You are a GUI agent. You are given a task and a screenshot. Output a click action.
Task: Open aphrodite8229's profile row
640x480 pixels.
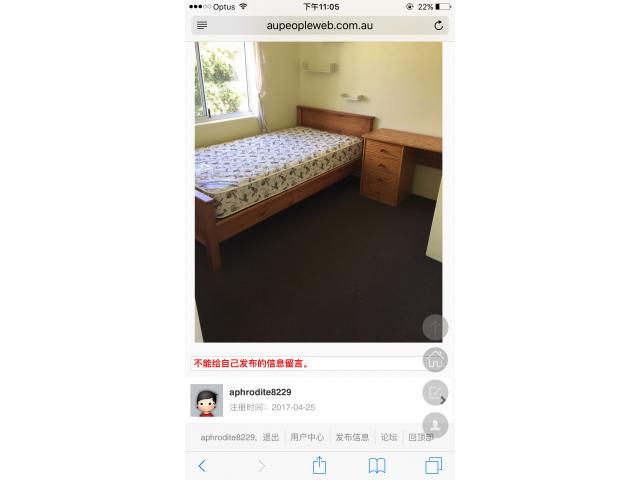pos(300,399)
